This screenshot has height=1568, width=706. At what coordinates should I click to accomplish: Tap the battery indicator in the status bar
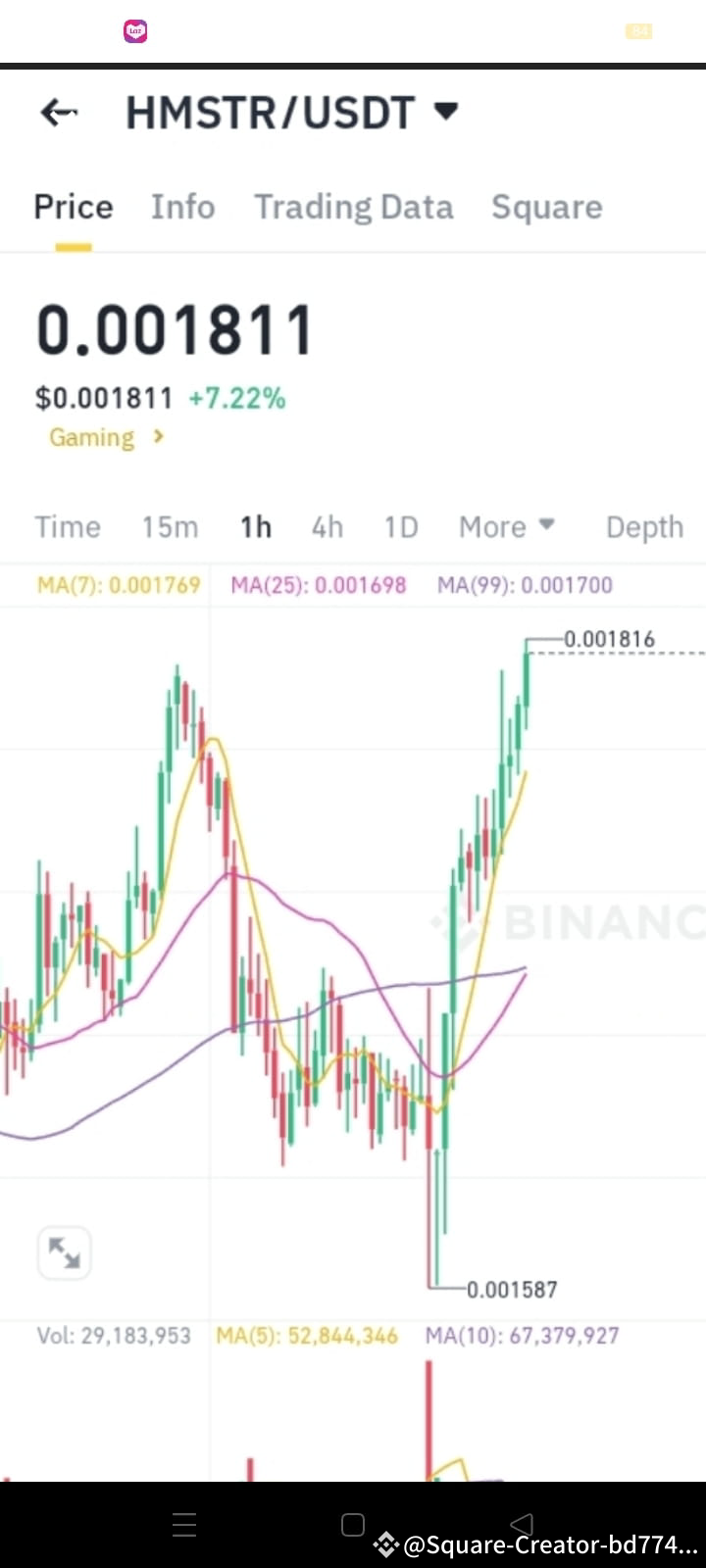[638, 31]
